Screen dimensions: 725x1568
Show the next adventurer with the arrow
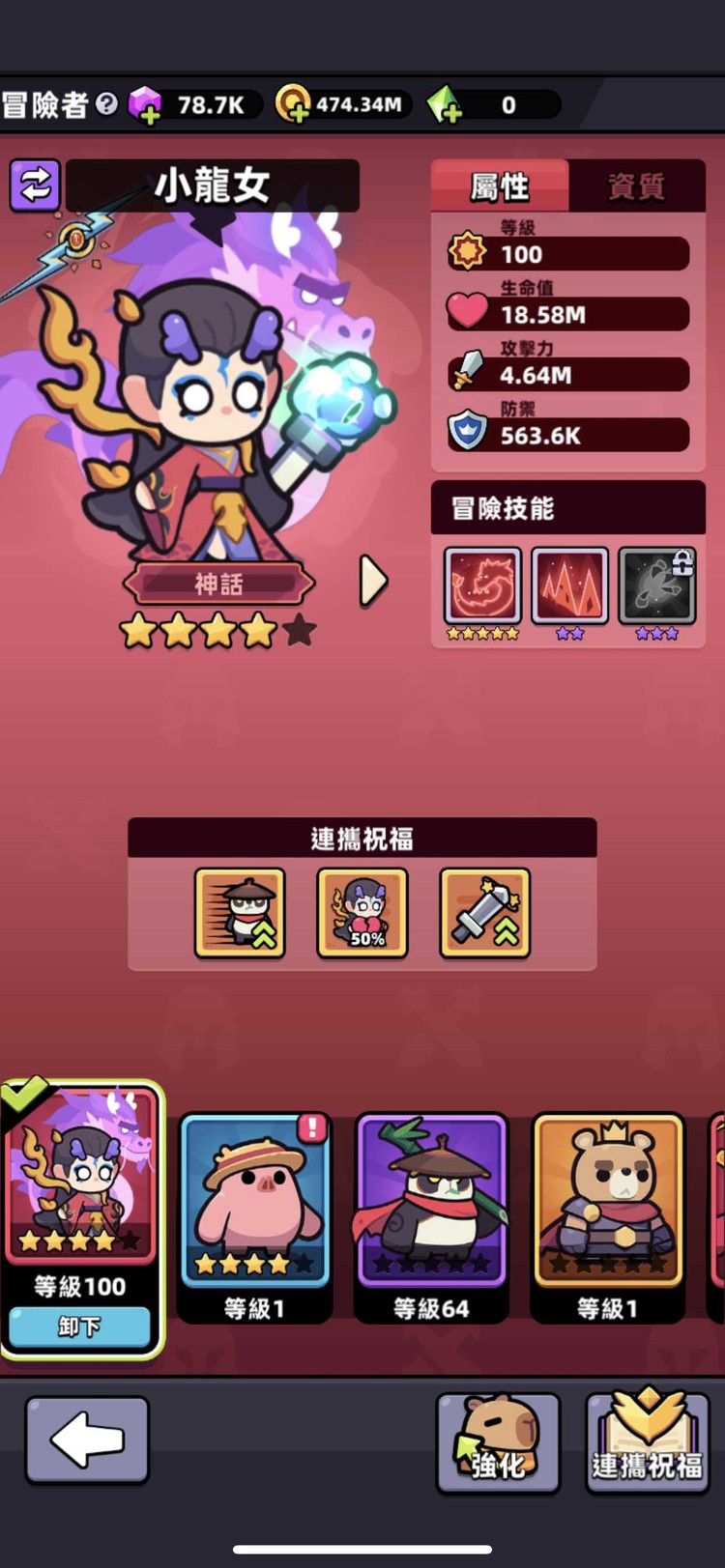coord(373,581)
